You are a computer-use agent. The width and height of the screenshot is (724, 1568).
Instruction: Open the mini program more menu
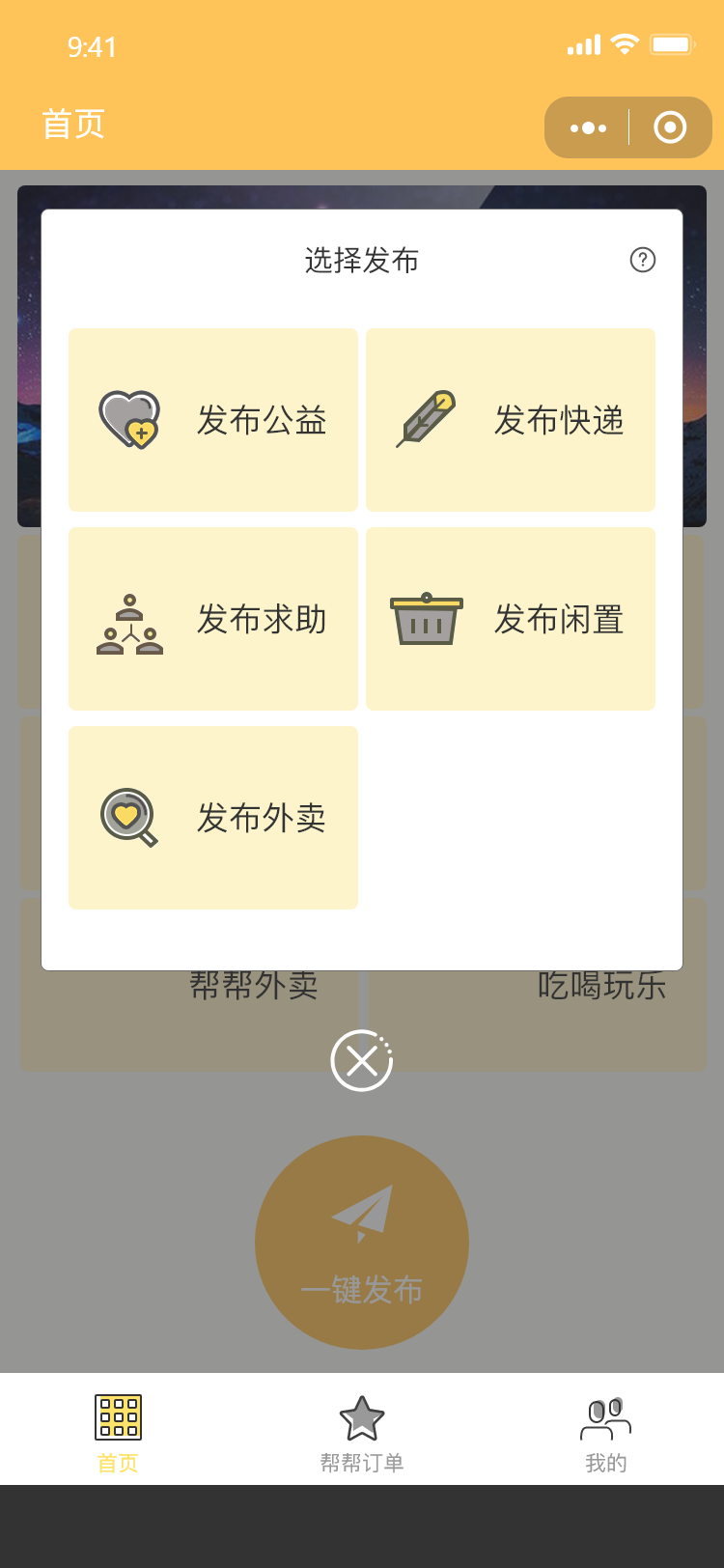pos(588,127)
